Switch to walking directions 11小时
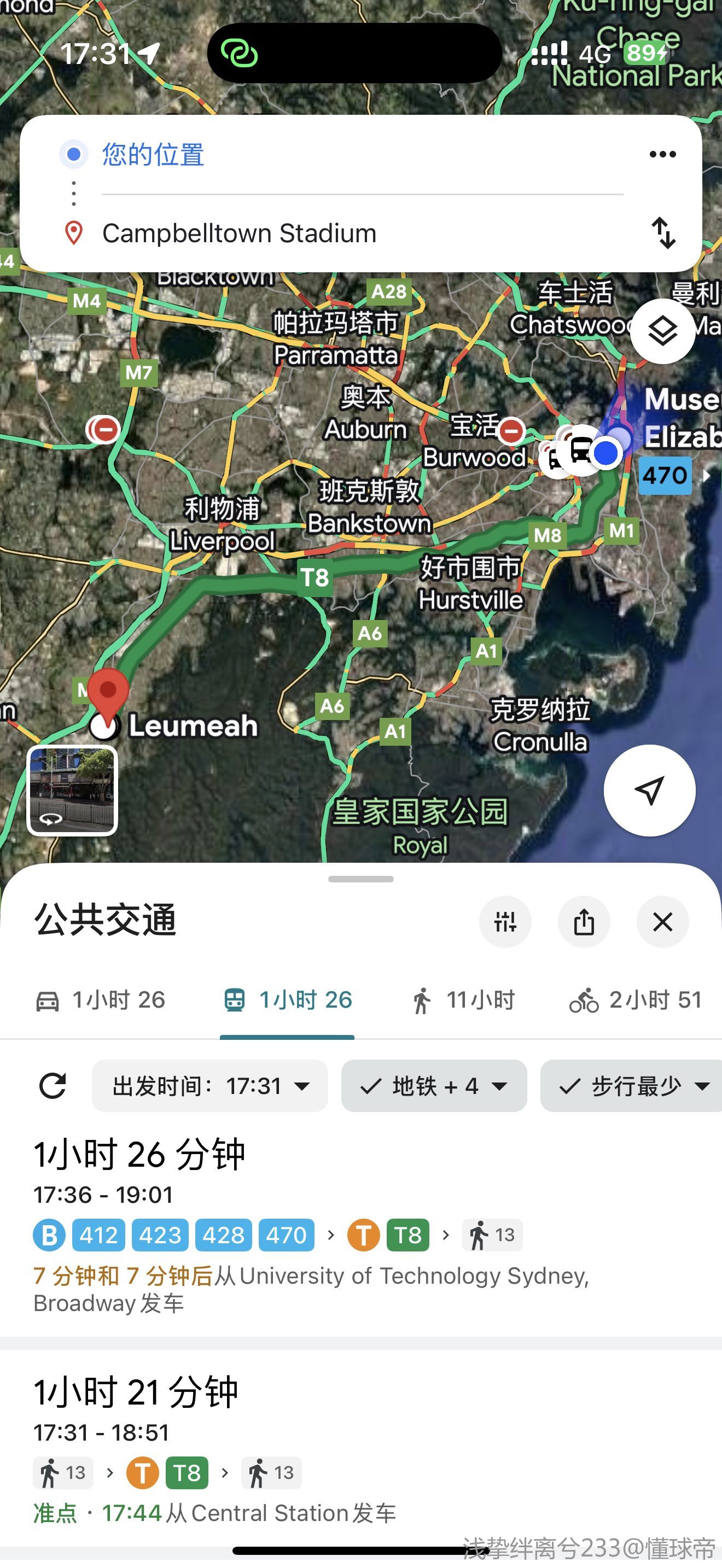 coord(463,1000)
